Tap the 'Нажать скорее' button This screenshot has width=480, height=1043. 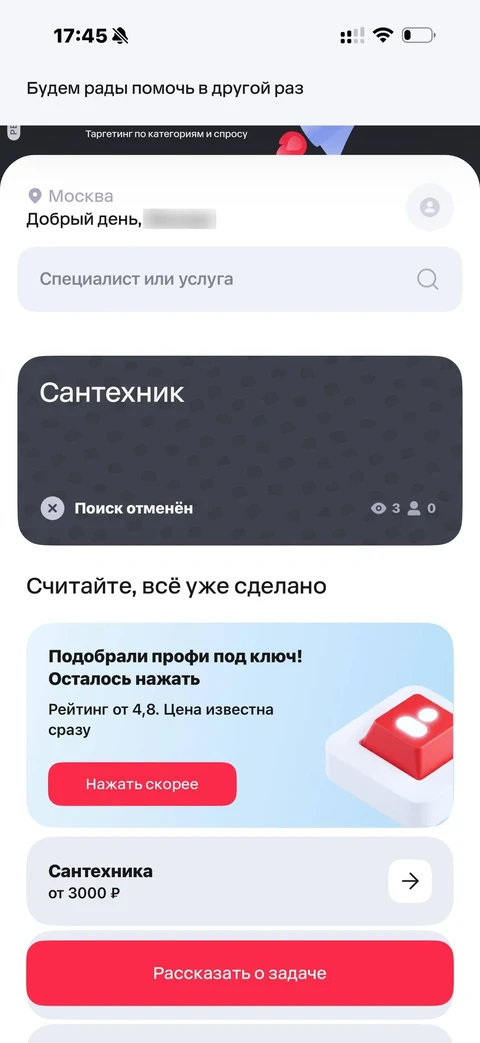142,784
